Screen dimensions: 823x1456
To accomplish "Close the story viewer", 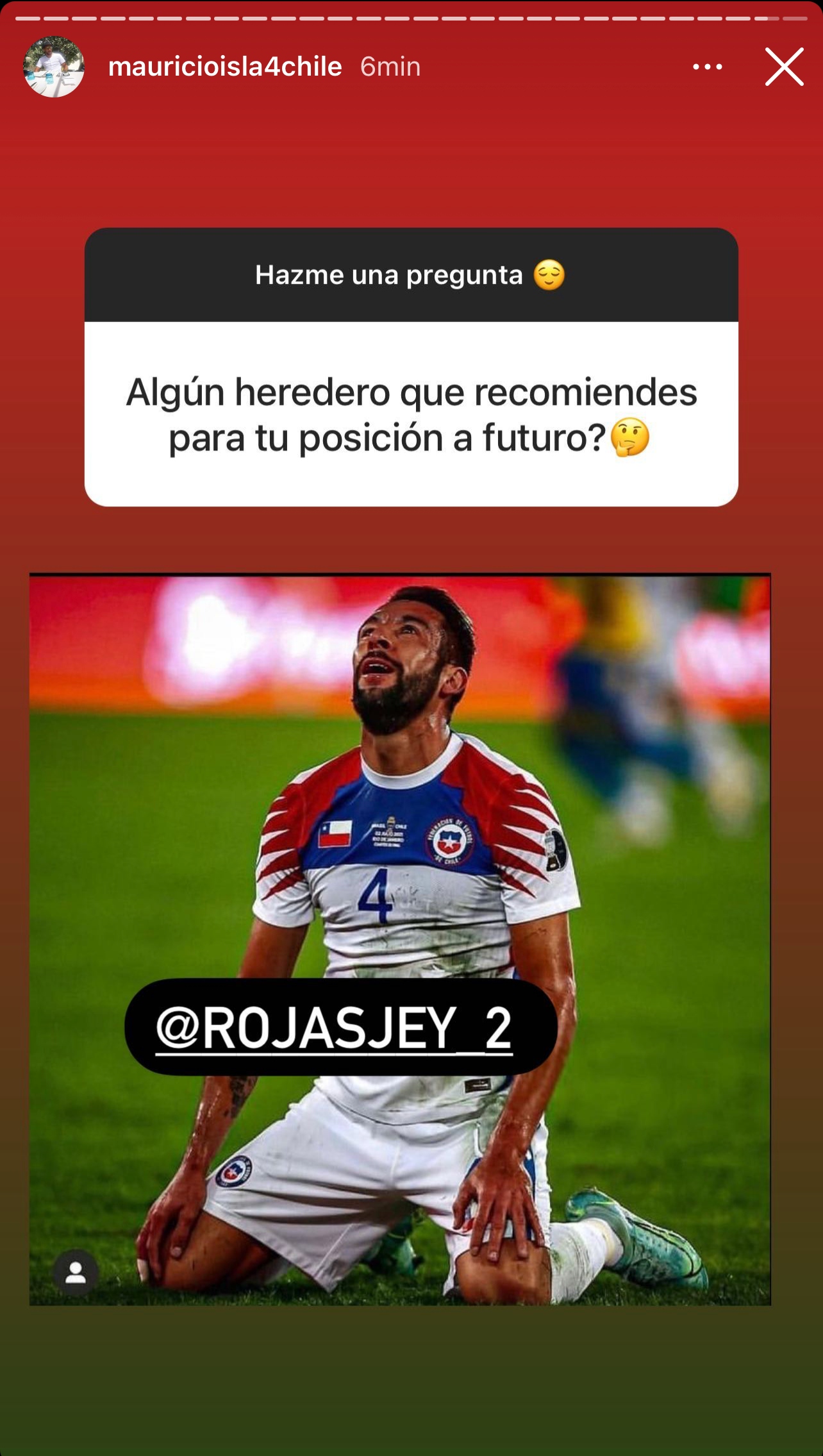I will pyautogui.click(x=784, y=67).
